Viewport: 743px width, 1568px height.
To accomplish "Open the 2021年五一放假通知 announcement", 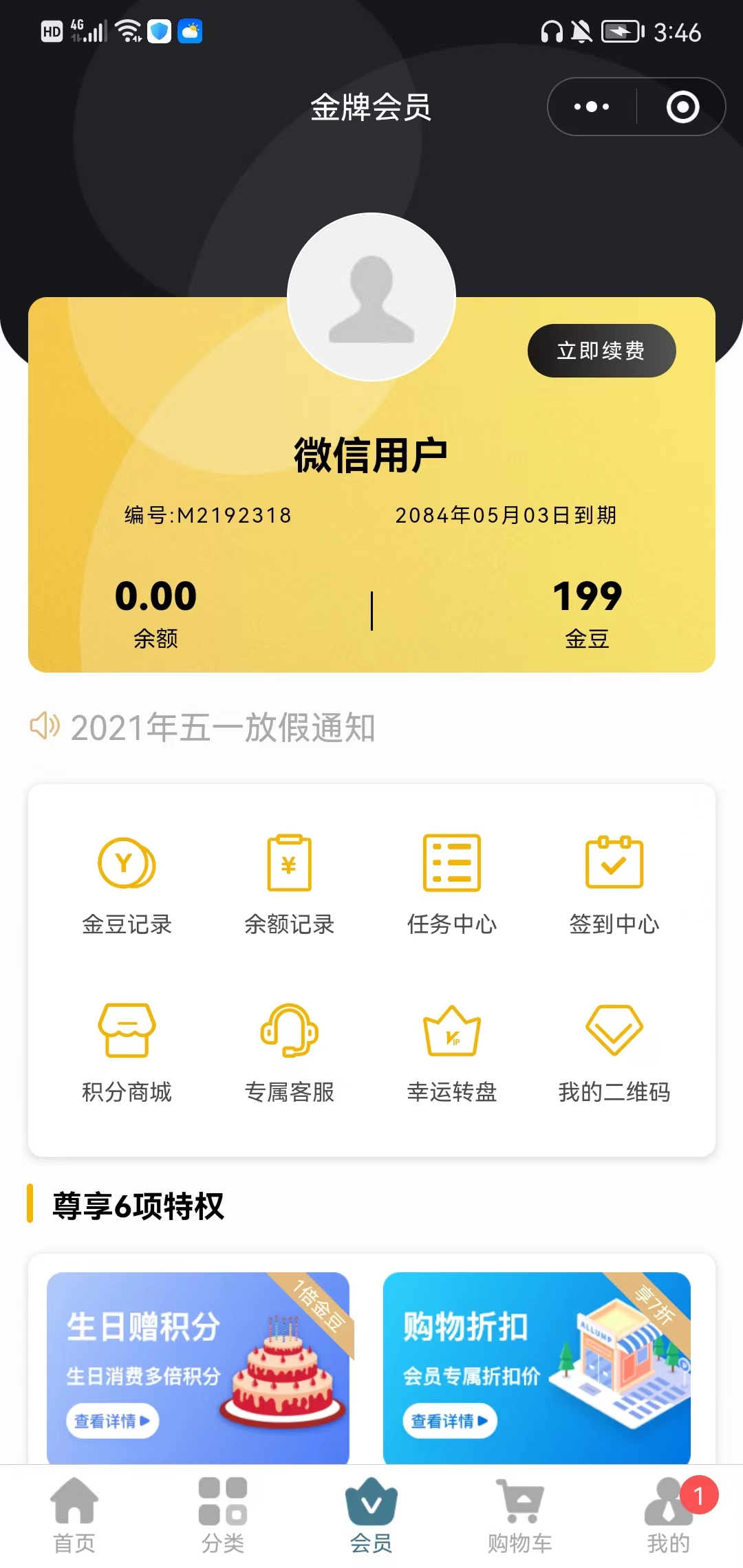I will coord(223,728).
